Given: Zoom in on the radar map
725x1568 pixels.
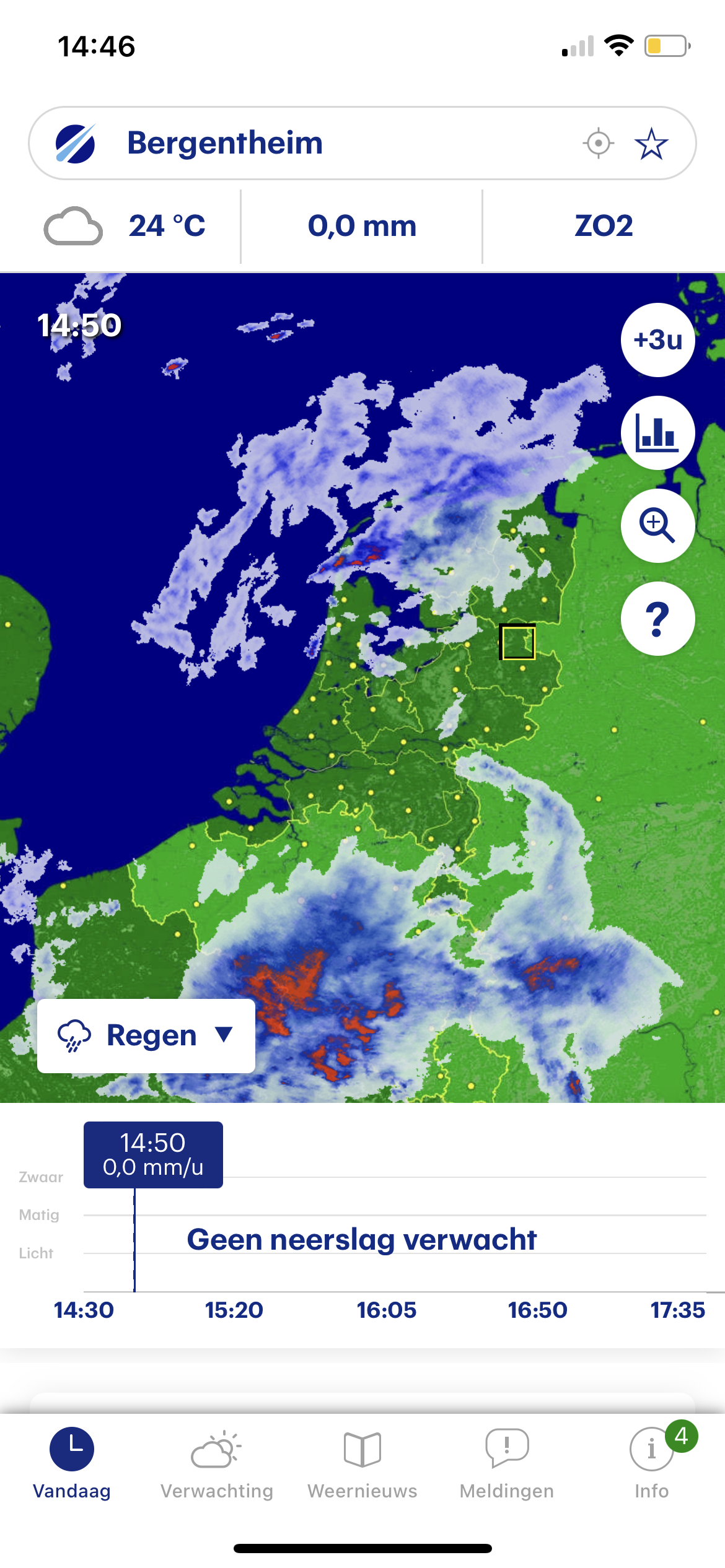Looking at the screenshot, I should (x=657, y=526).
